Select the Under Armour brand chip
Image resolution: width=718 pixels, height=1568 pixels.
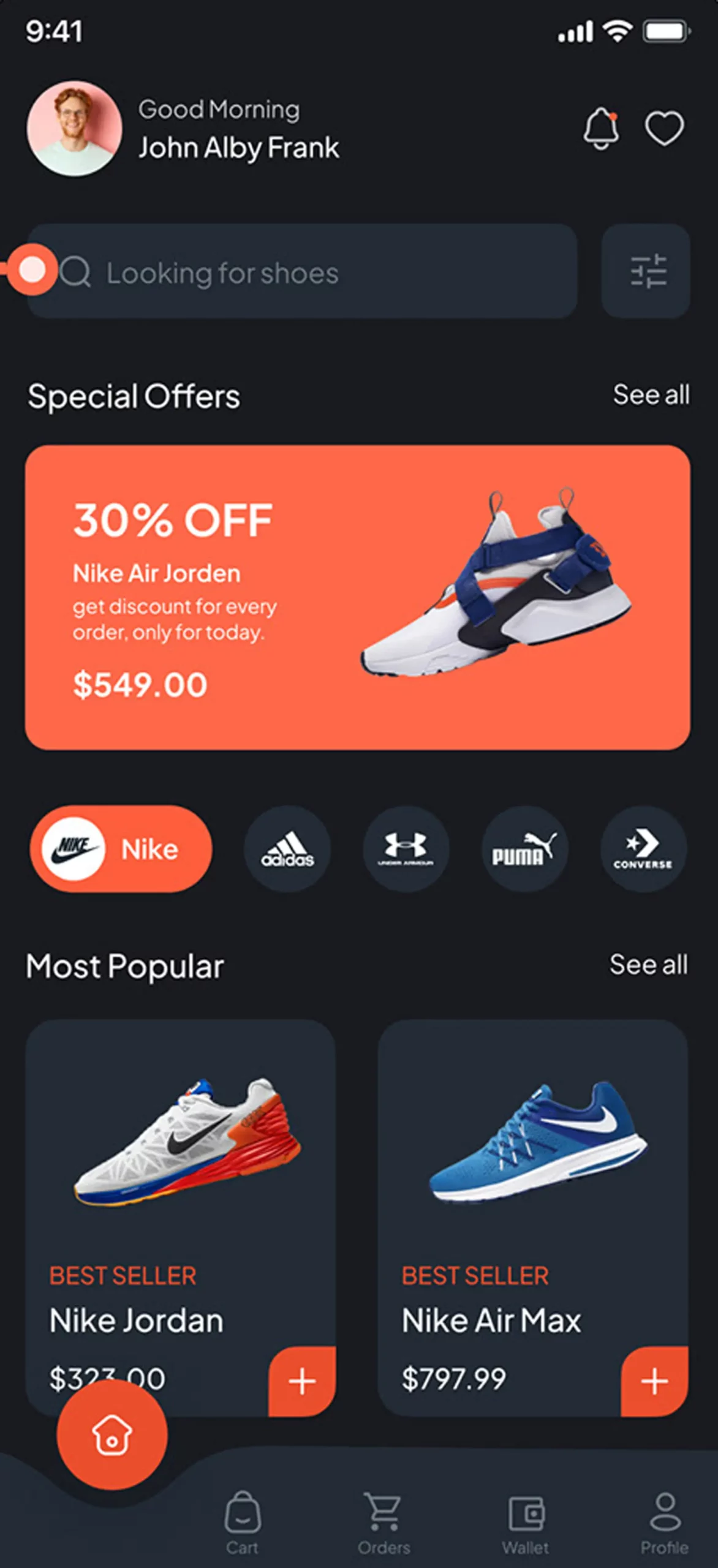(x=406, y=849)
